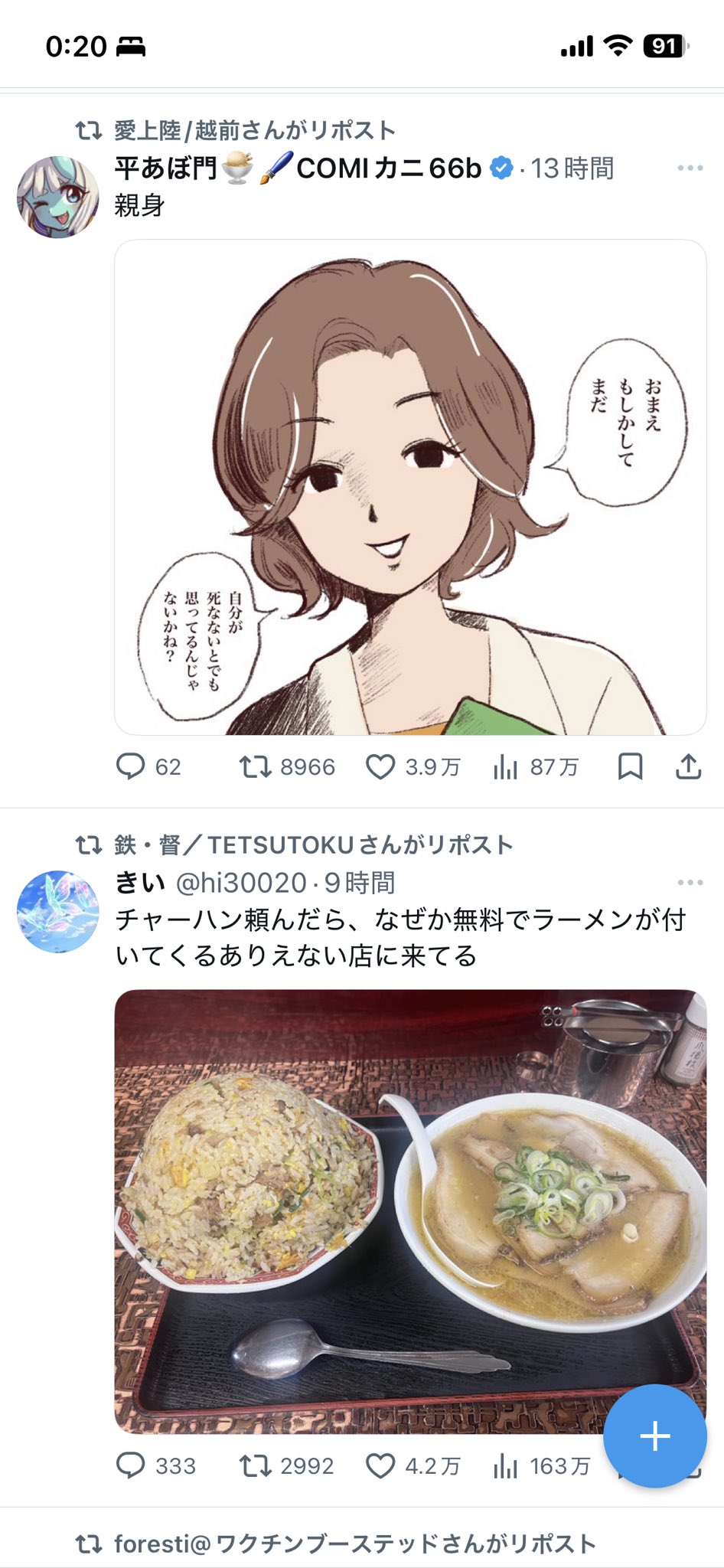Image resolution: width=724 pixels, height=1568 pixels.
Task: Open overflow menu on きい's post
Action: point(690,882)
